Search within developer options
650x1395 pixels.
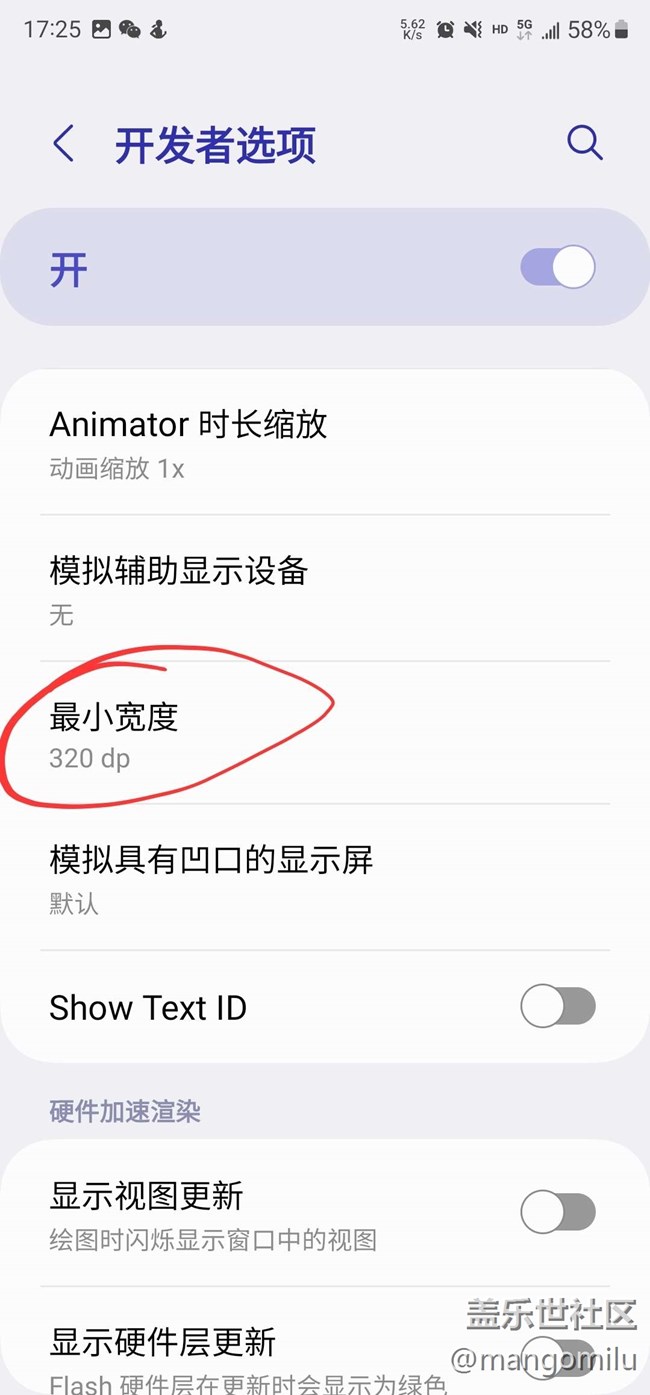tap(585, 143)
